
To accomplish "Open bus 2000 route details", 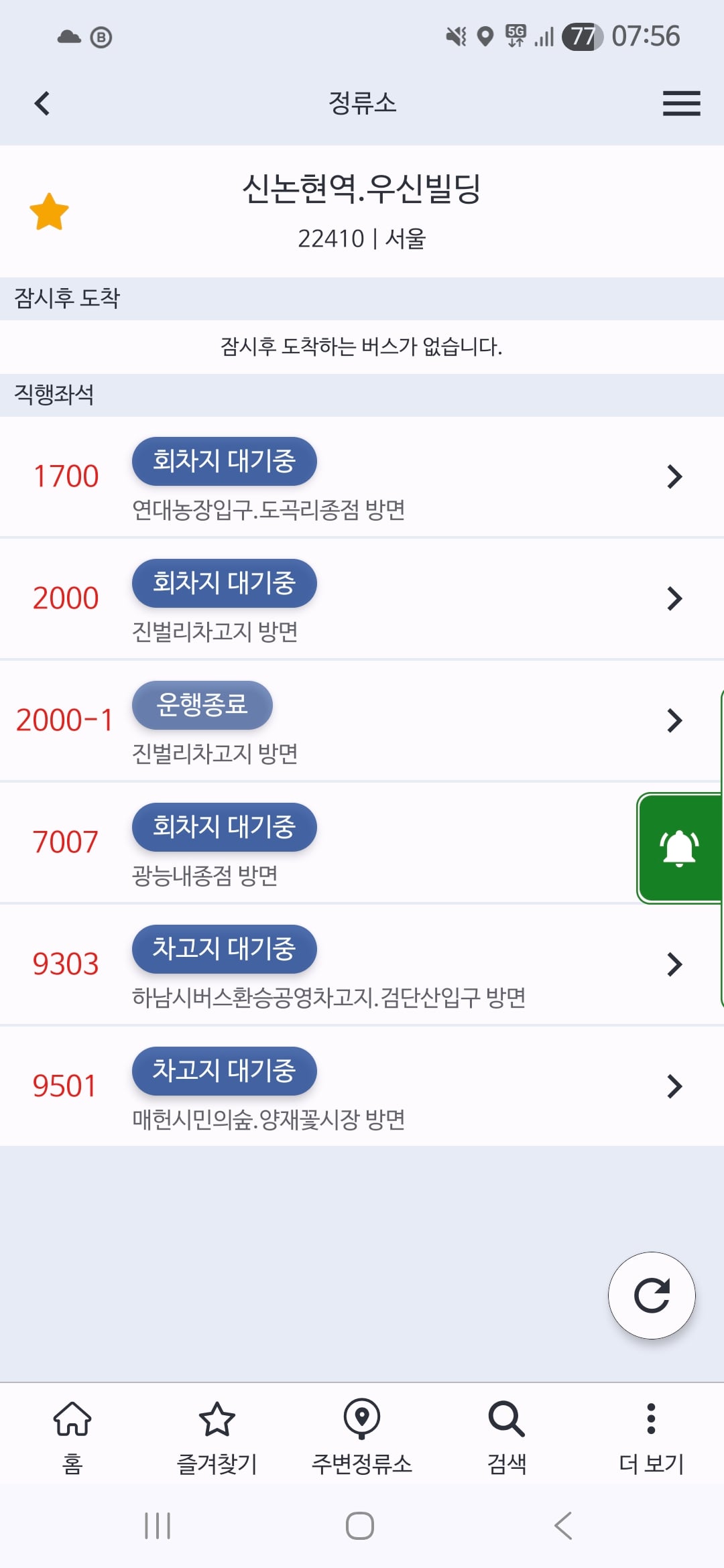I will pyautogui.click(x=362, y=598).
